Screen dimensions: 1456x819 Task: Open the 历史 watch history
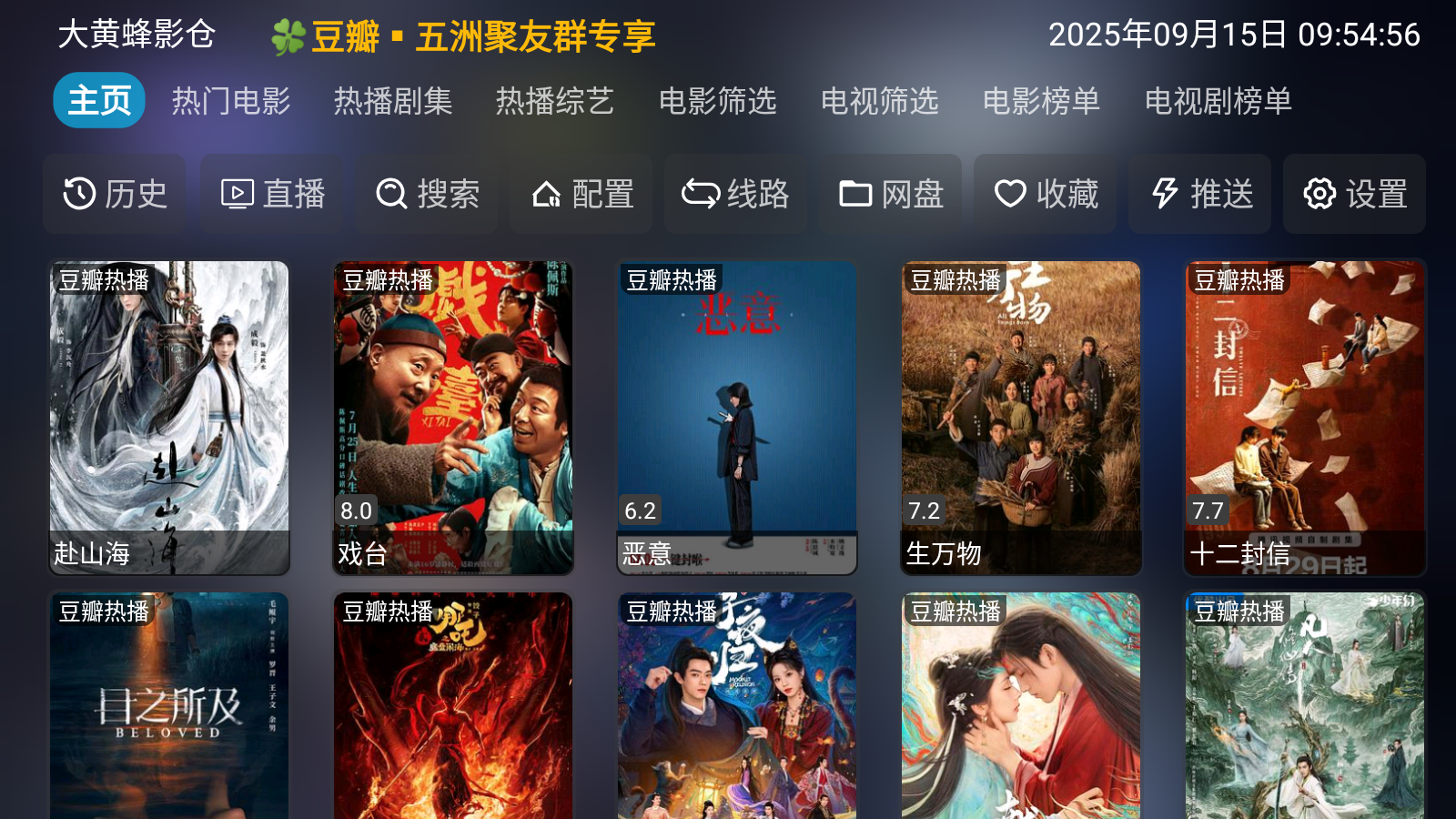[115, 194]
